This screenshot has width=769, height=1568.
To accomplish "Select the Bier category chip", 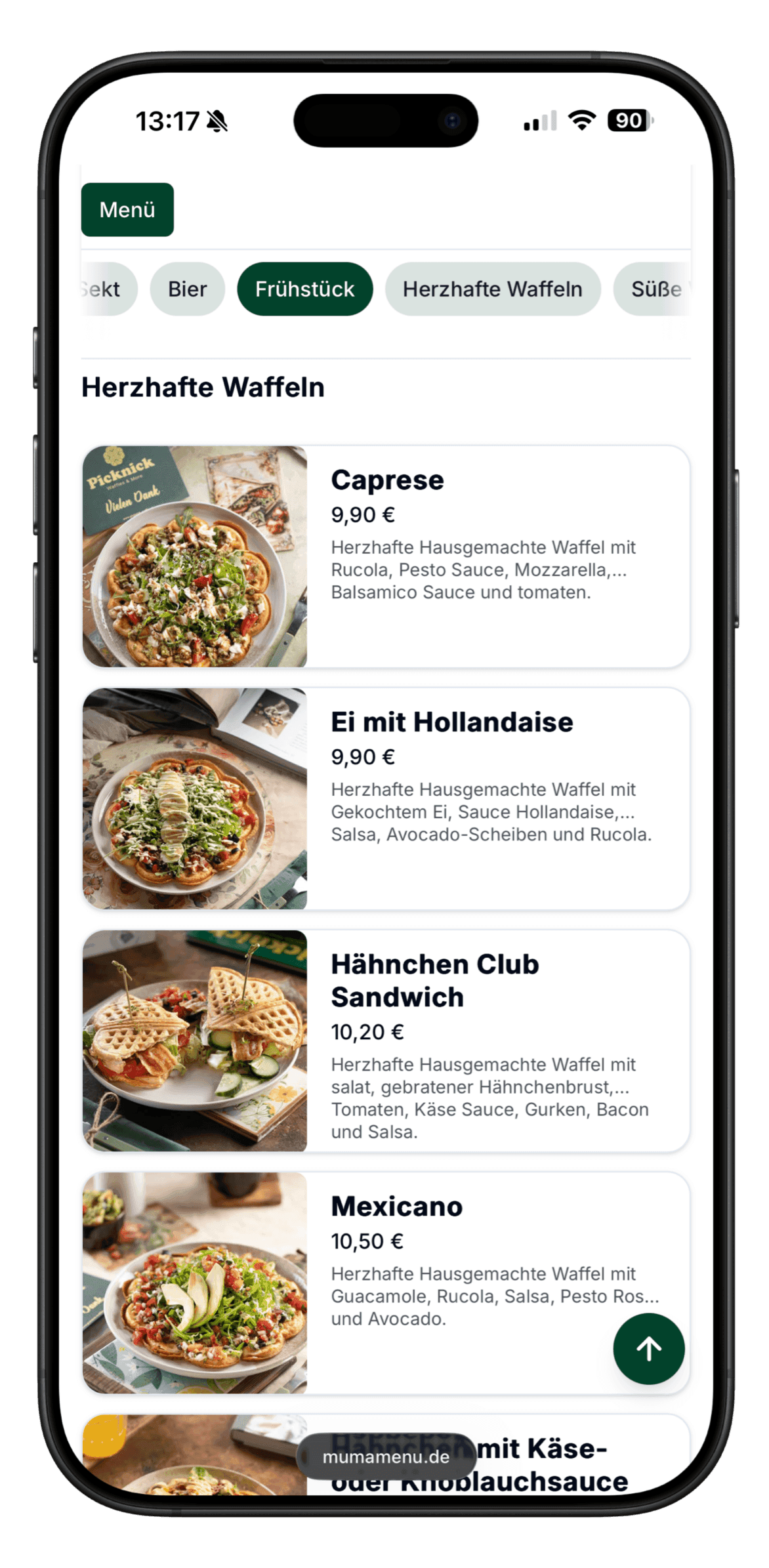I will 188,289.
